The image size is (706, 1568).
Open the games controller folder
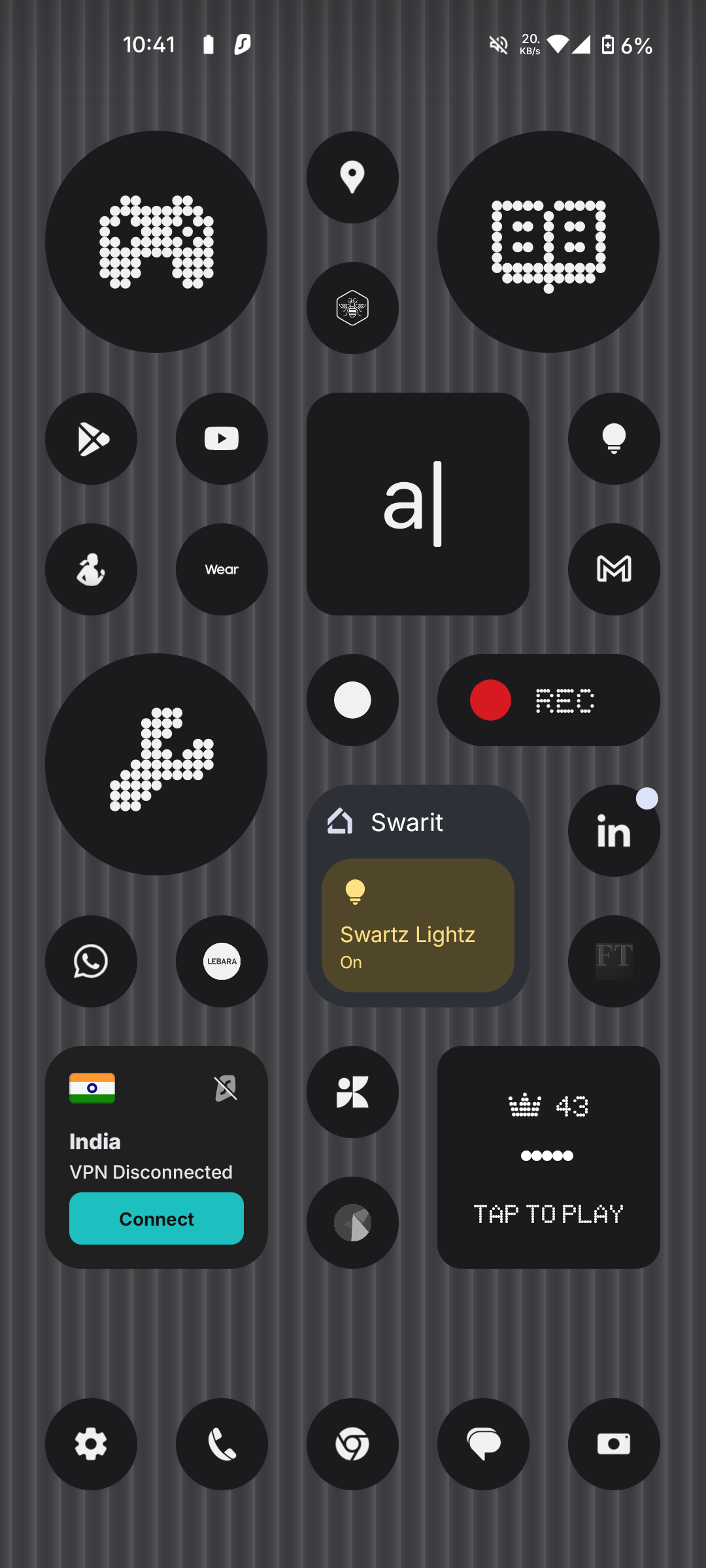click(156, 242)
